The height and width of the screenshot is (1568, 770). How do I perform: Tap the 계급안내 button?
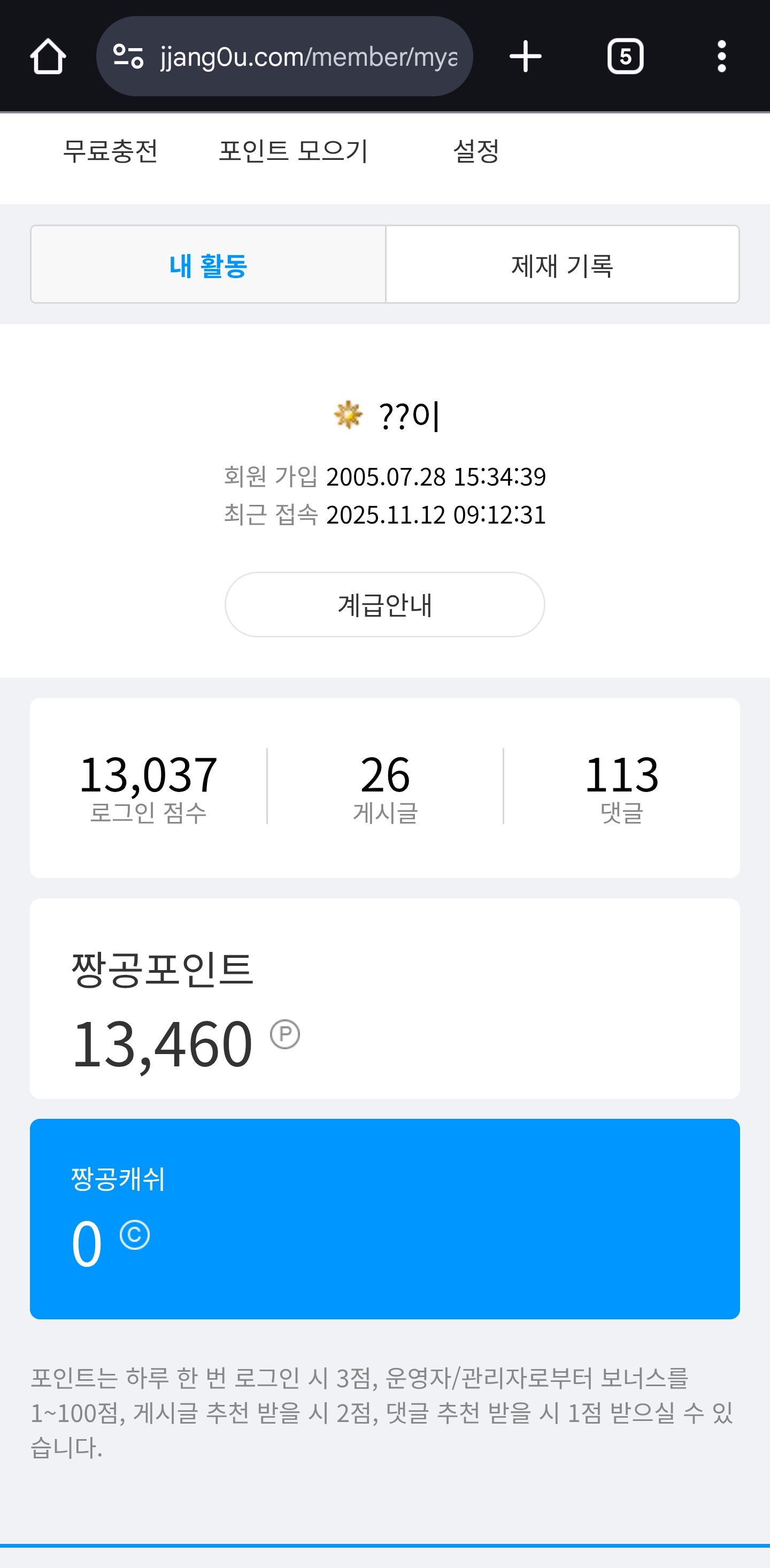(384, 604)
